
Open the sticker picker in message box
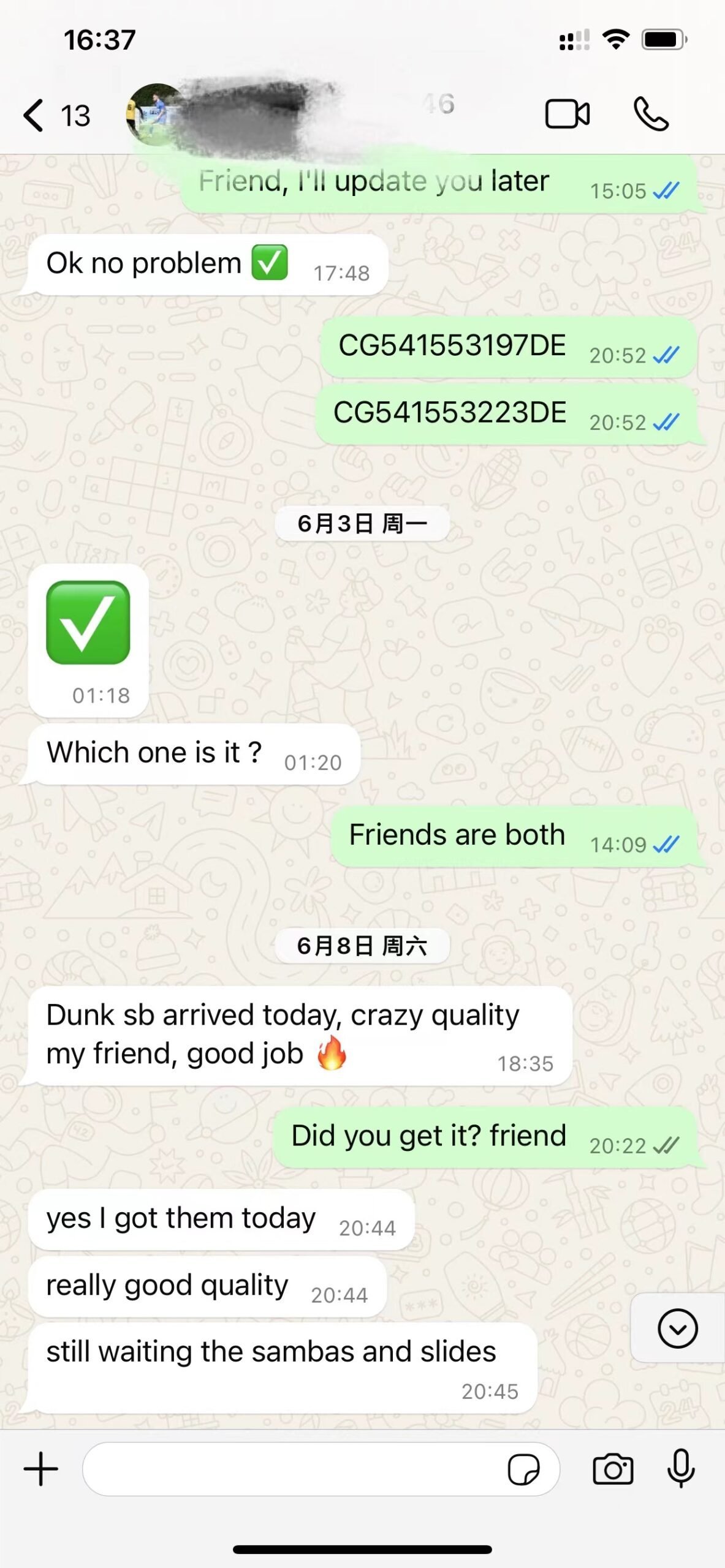pos(523,1469)
